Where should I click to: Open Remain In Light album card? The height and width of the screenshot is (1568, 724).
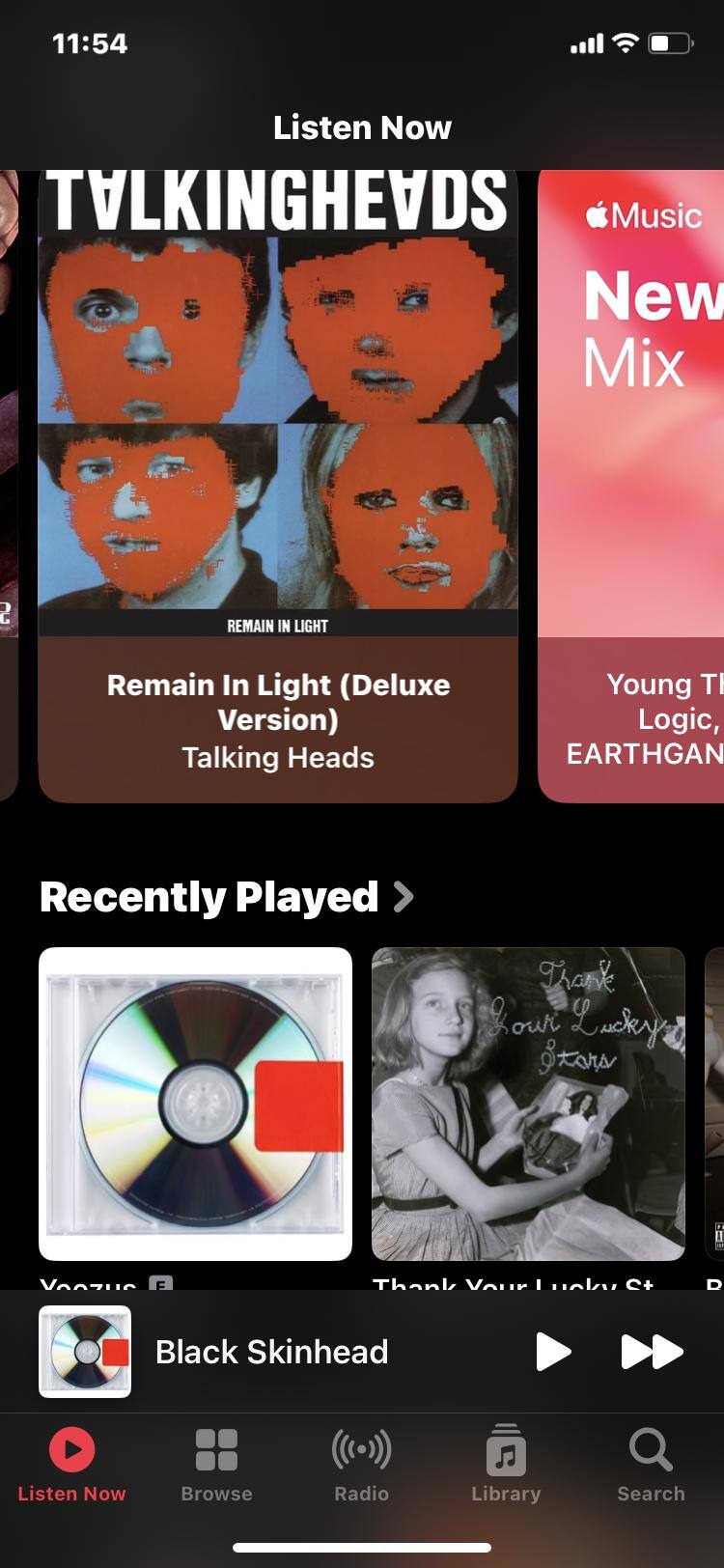click(x=278, y=483)
